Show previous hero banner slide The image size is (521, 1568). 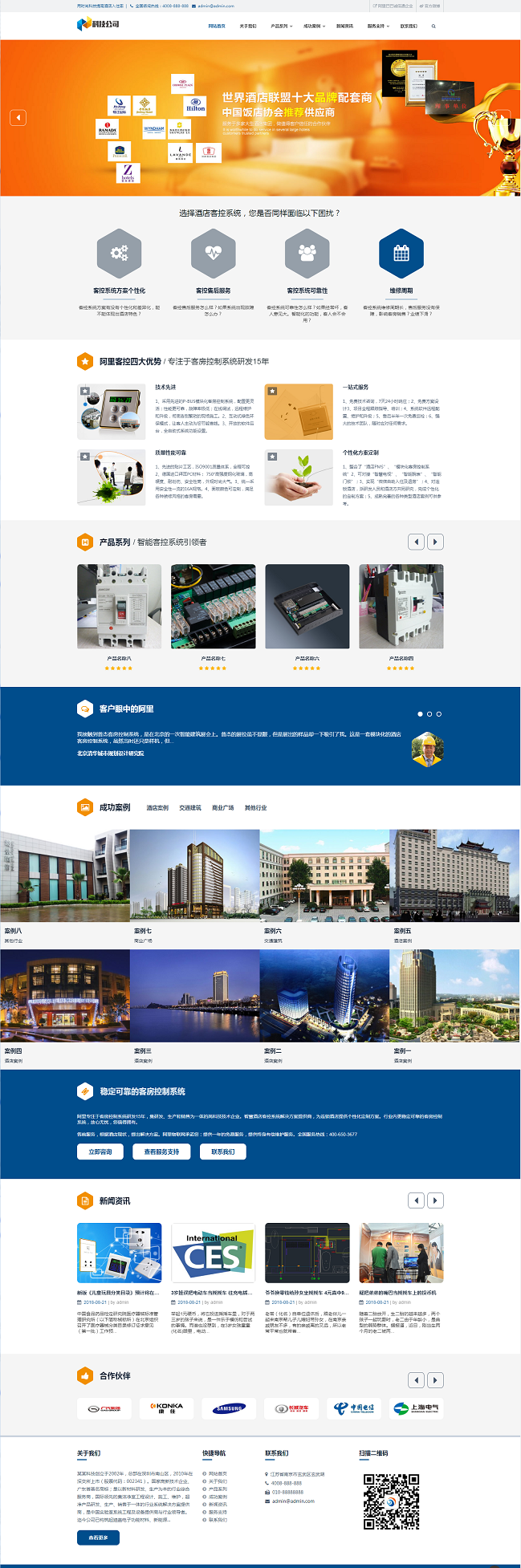pos(18,118)
